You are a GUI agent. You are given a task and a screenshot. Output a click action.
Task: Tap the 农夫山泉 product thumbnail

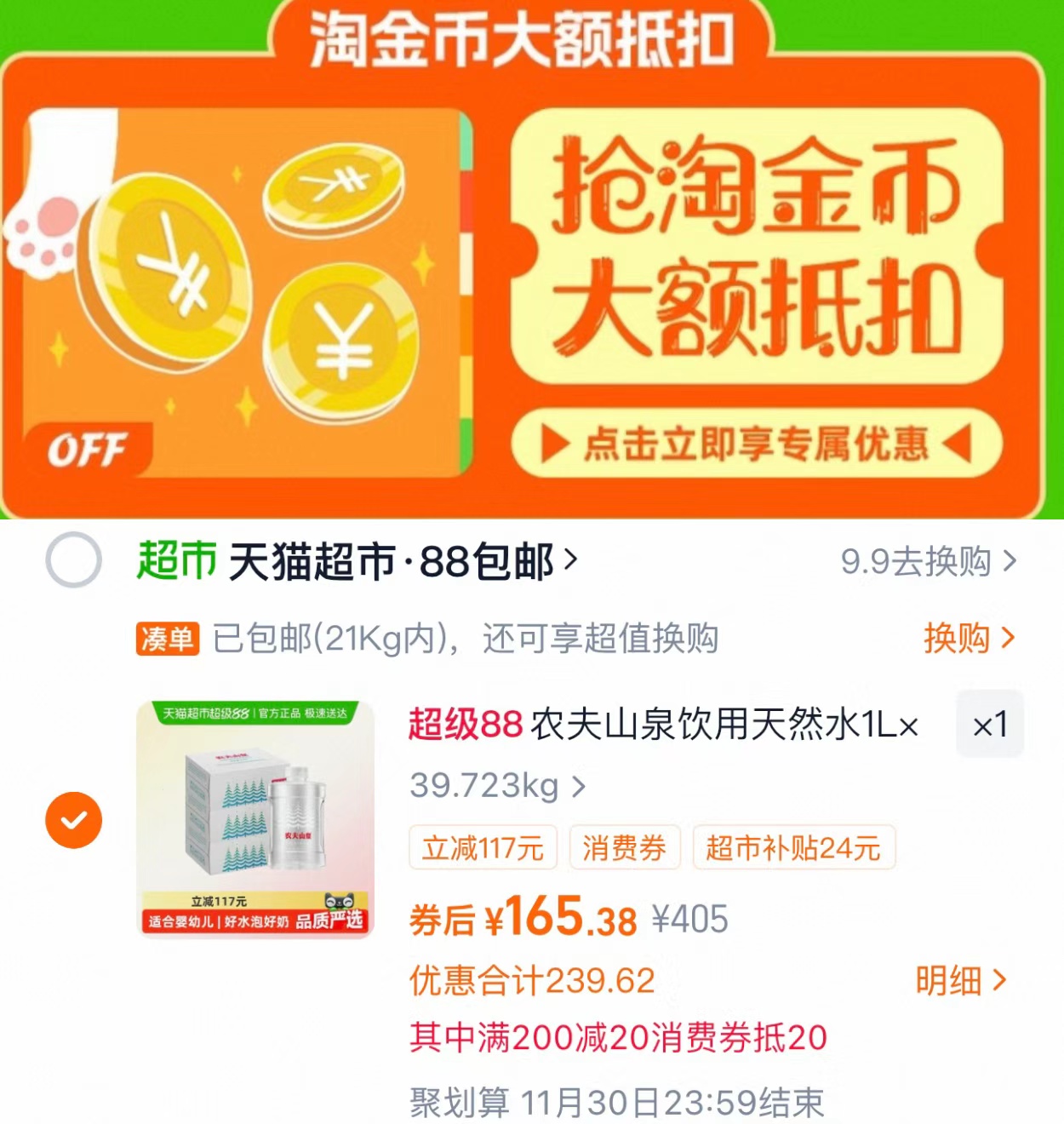(255, 820)
